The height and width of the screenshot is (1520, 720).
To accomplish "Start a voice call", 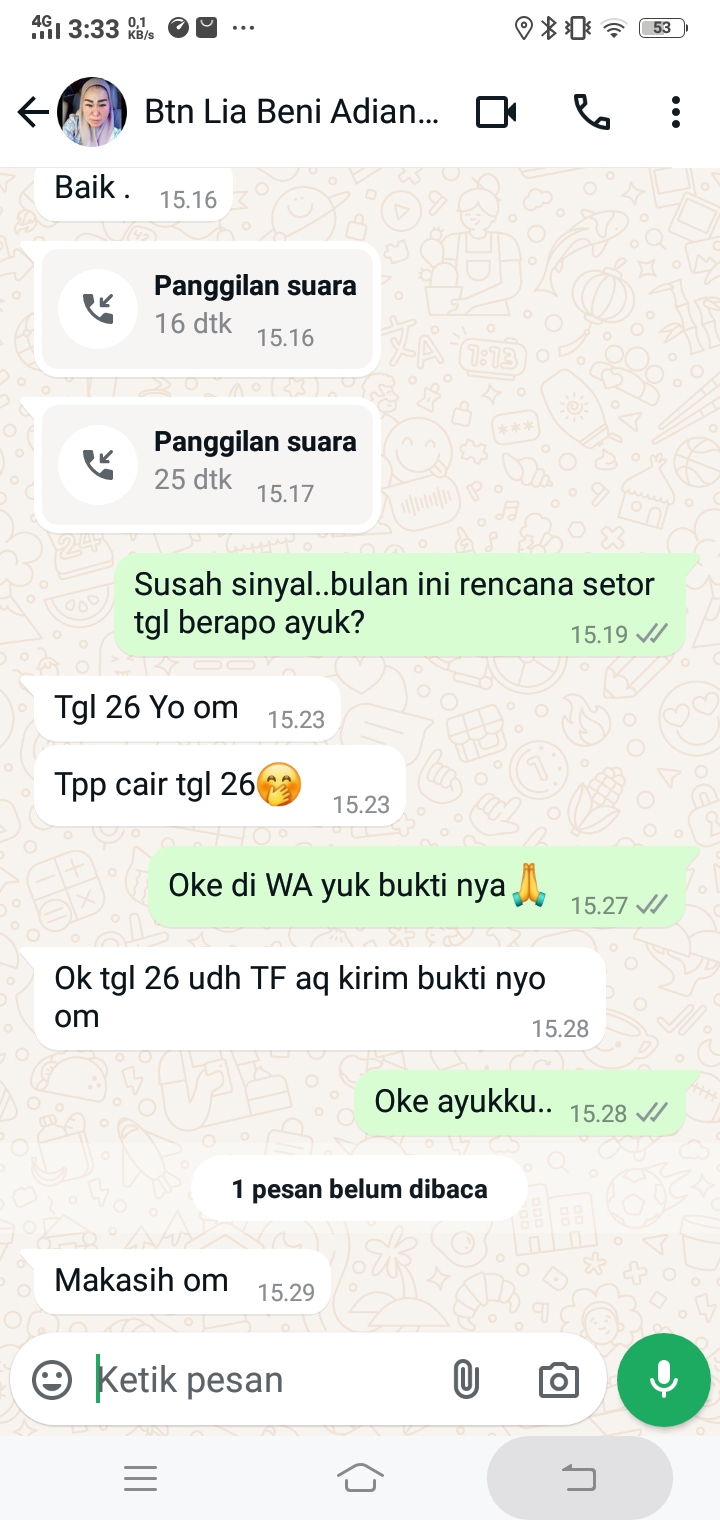I will (x=591, y=112).
